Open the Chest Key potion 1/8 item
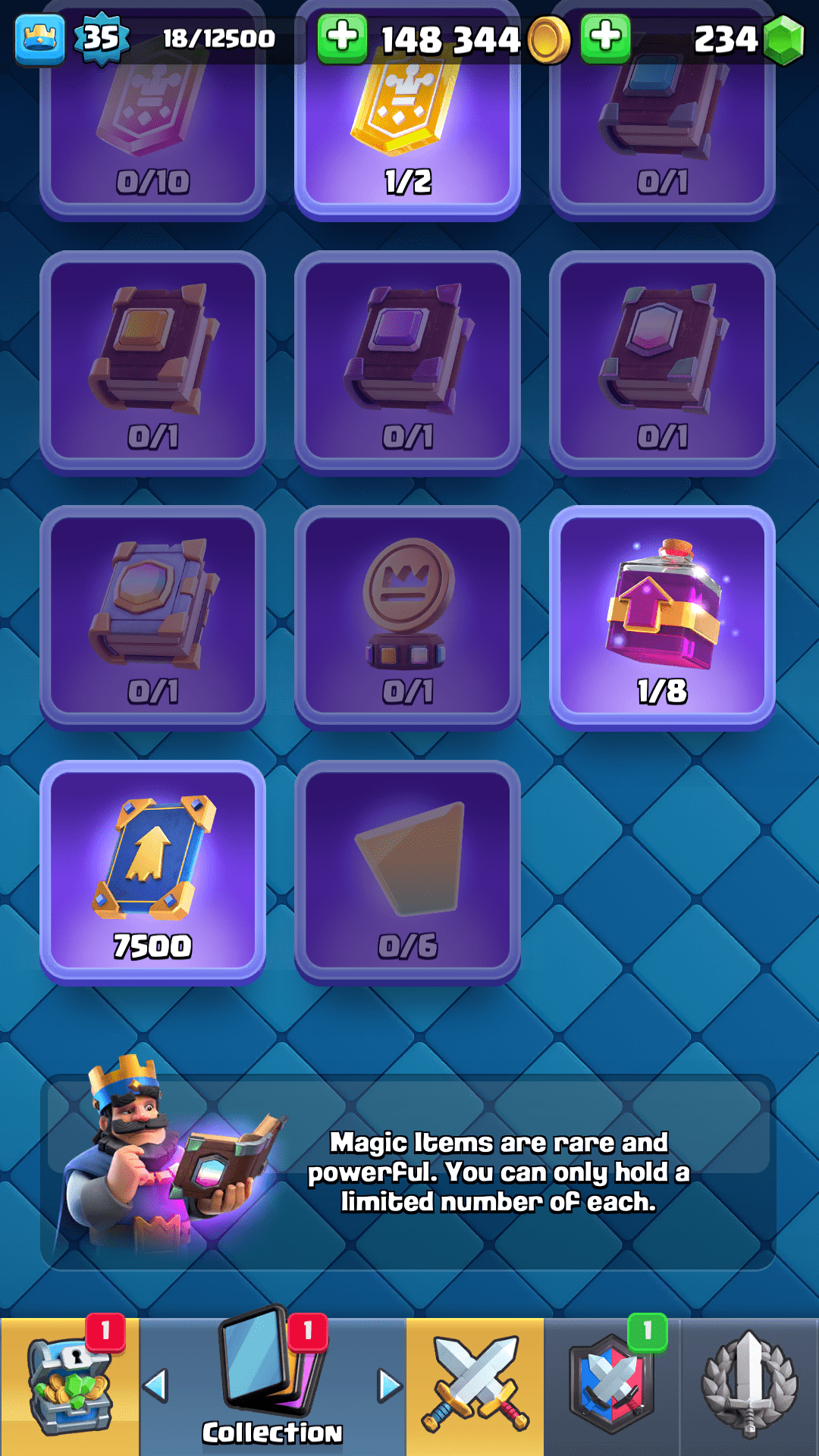This screenshot has height=1456, width=819. tap(662, 617)
